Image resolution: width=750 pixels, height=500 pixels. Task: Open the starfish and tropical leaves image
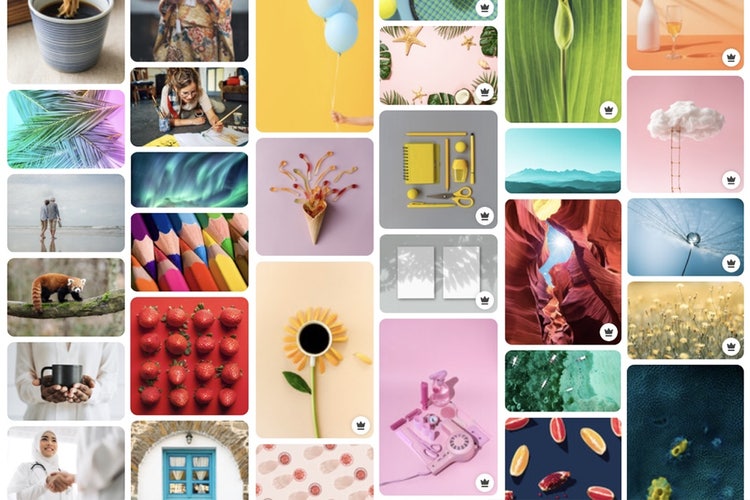(438, 65)
